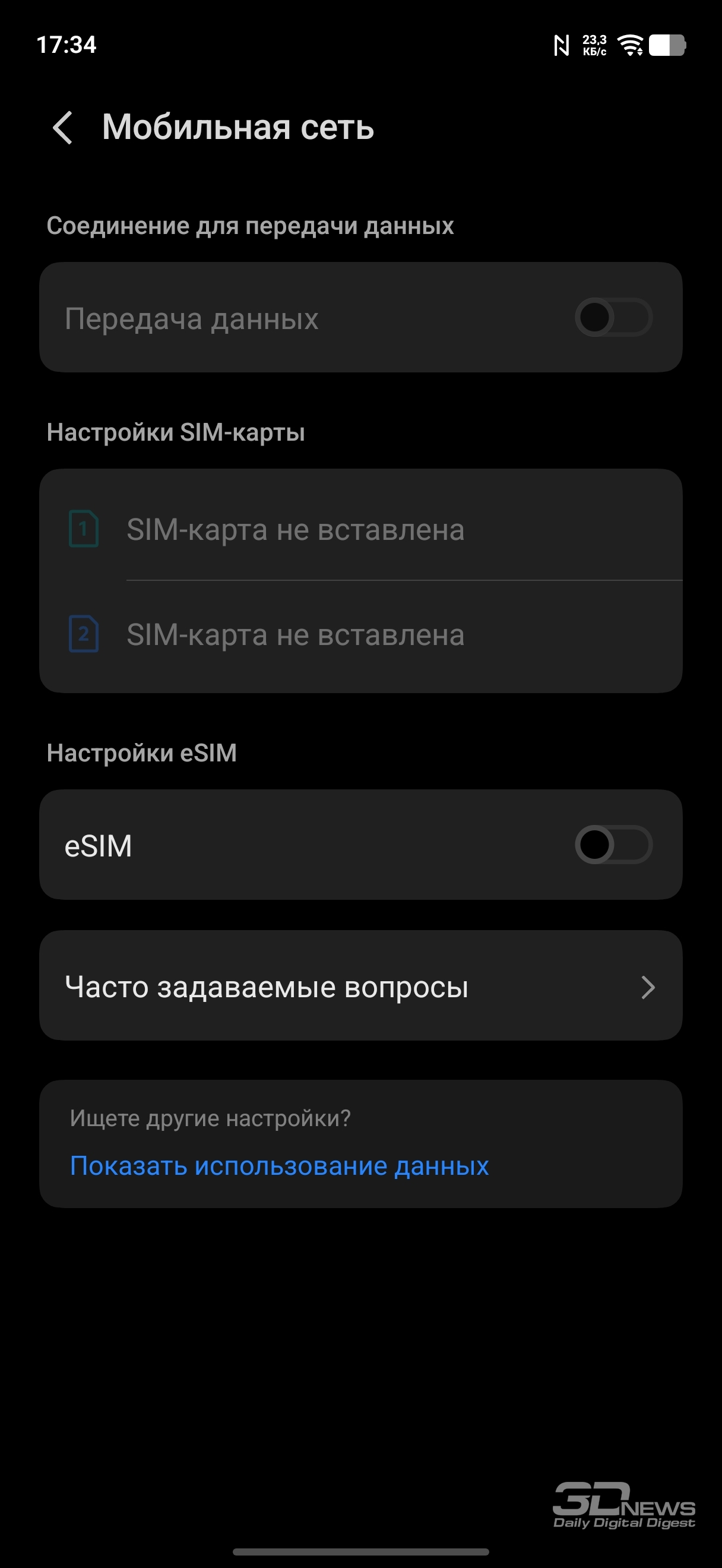This screenshot has height=1568, width=722.
Task: Tap the Показать использование данных link
Action: 279,1166
